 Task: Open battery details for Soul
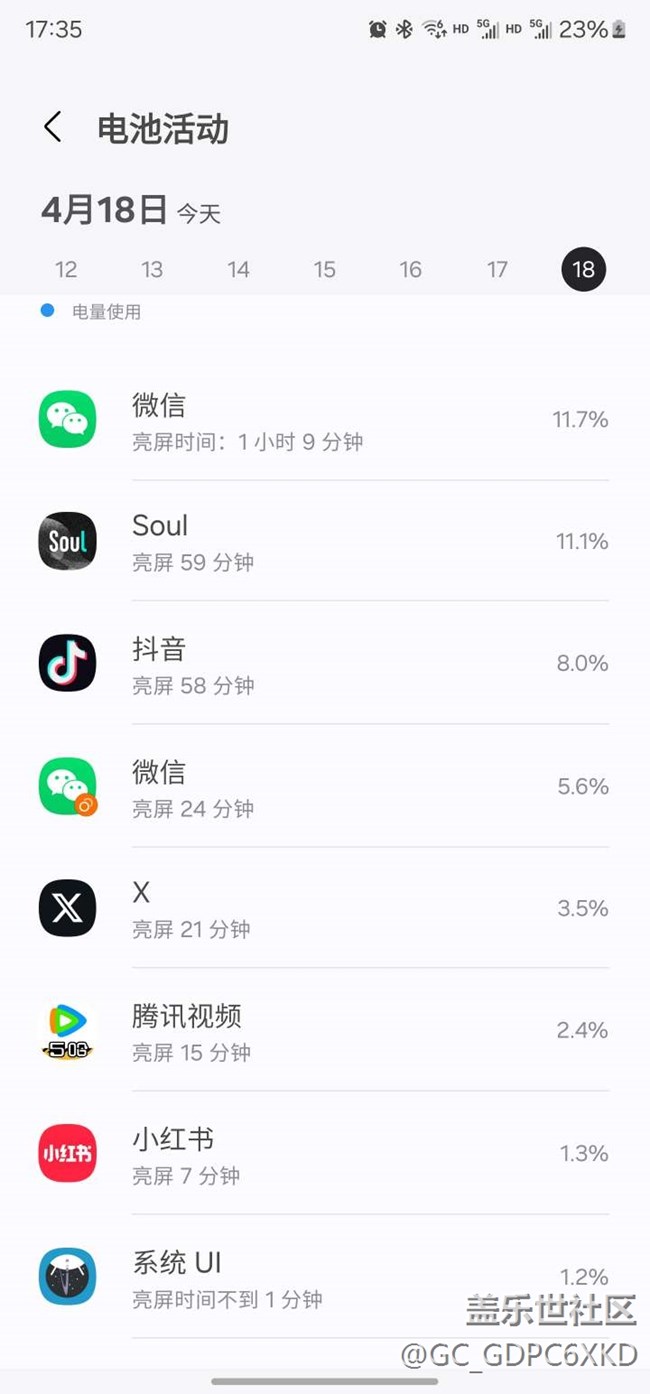point(325,541)
